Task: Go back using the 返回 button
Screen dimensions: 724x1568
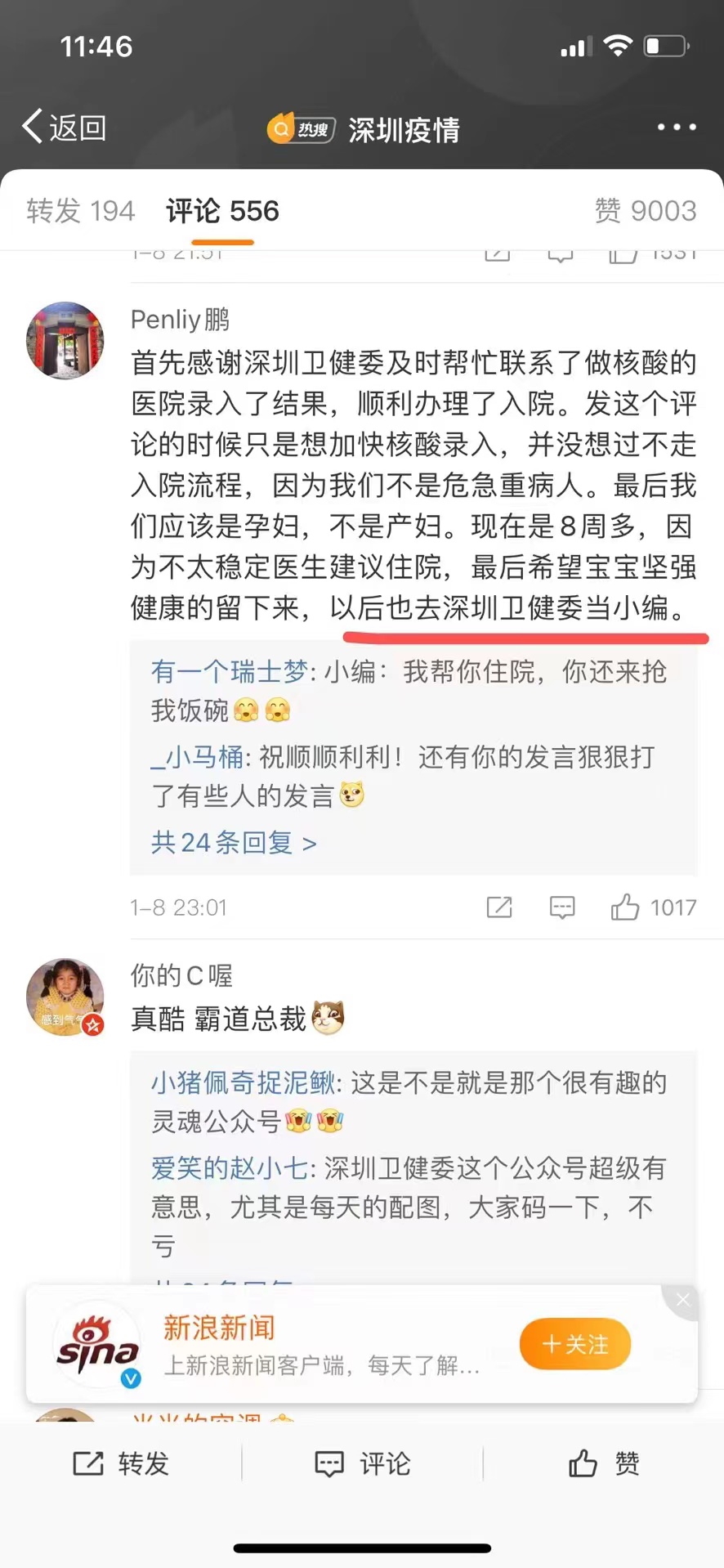Action: point(64,128)
